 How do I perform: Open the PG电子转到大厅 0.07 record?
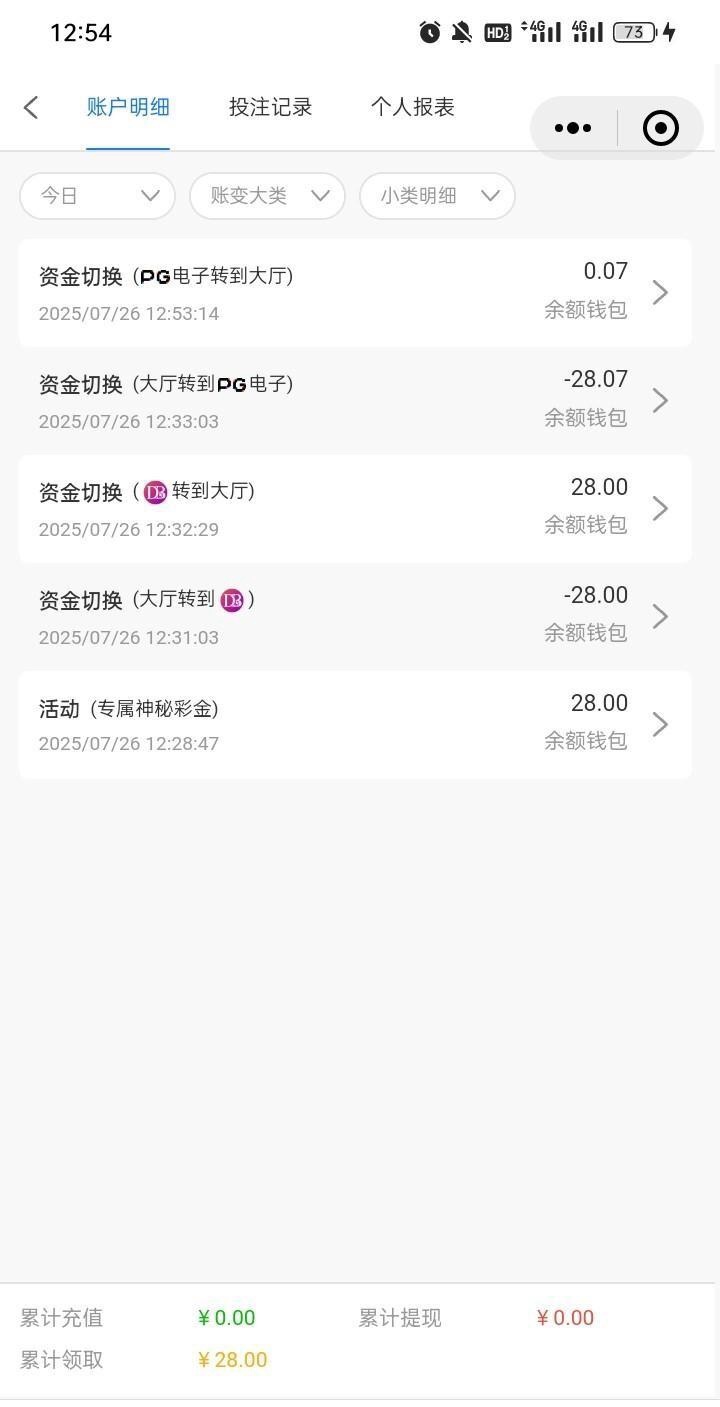pyautogui.click(x=354, y=293)
